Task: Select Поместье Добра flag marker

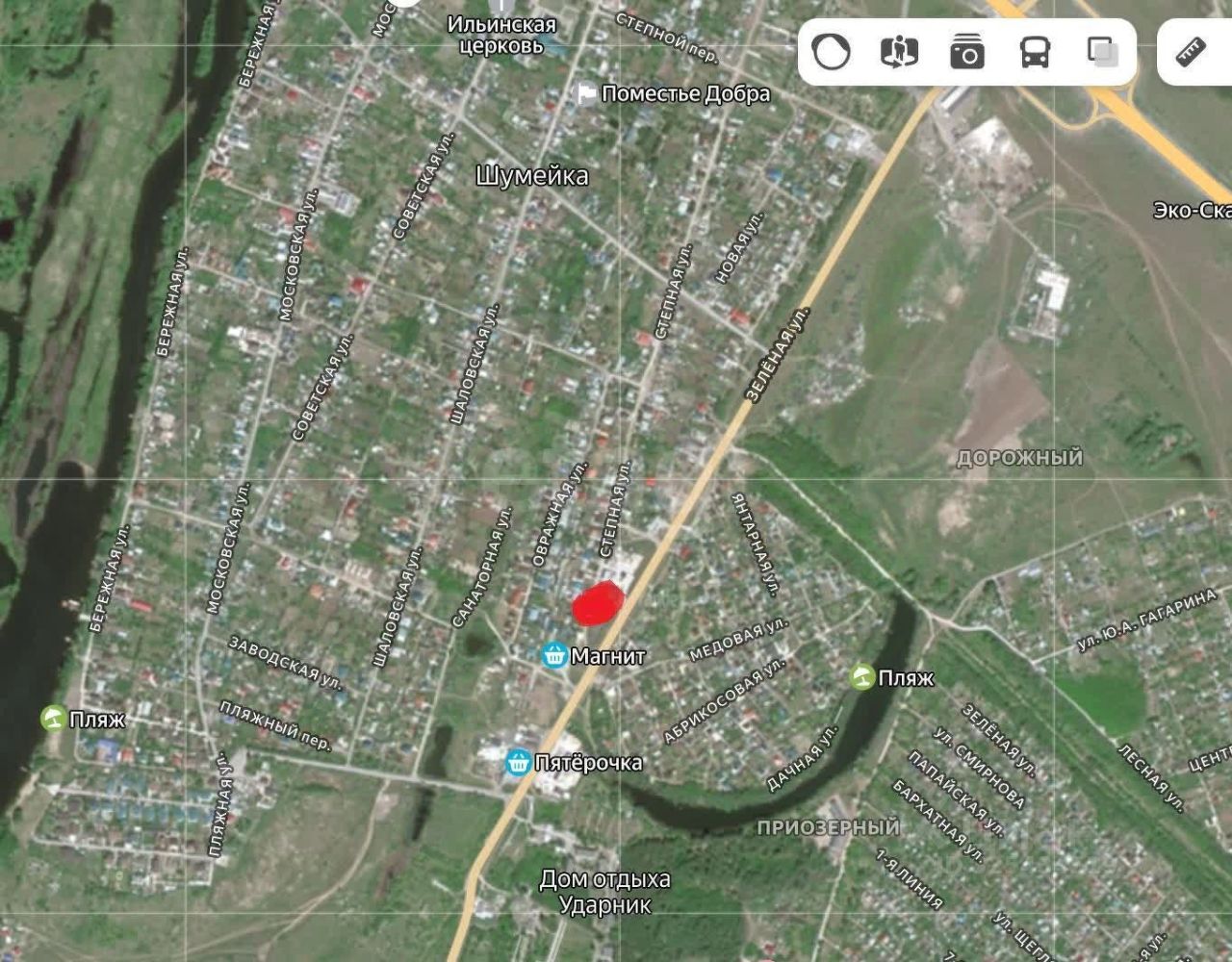Action: tap(586, 94)
